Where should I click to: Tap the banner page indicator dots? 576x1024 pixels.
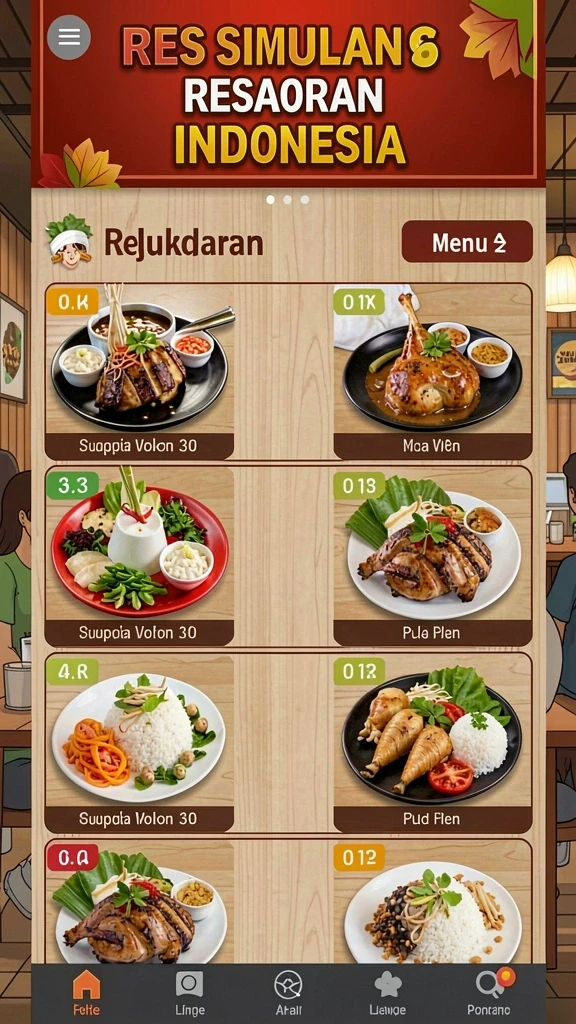coord(287,200)
